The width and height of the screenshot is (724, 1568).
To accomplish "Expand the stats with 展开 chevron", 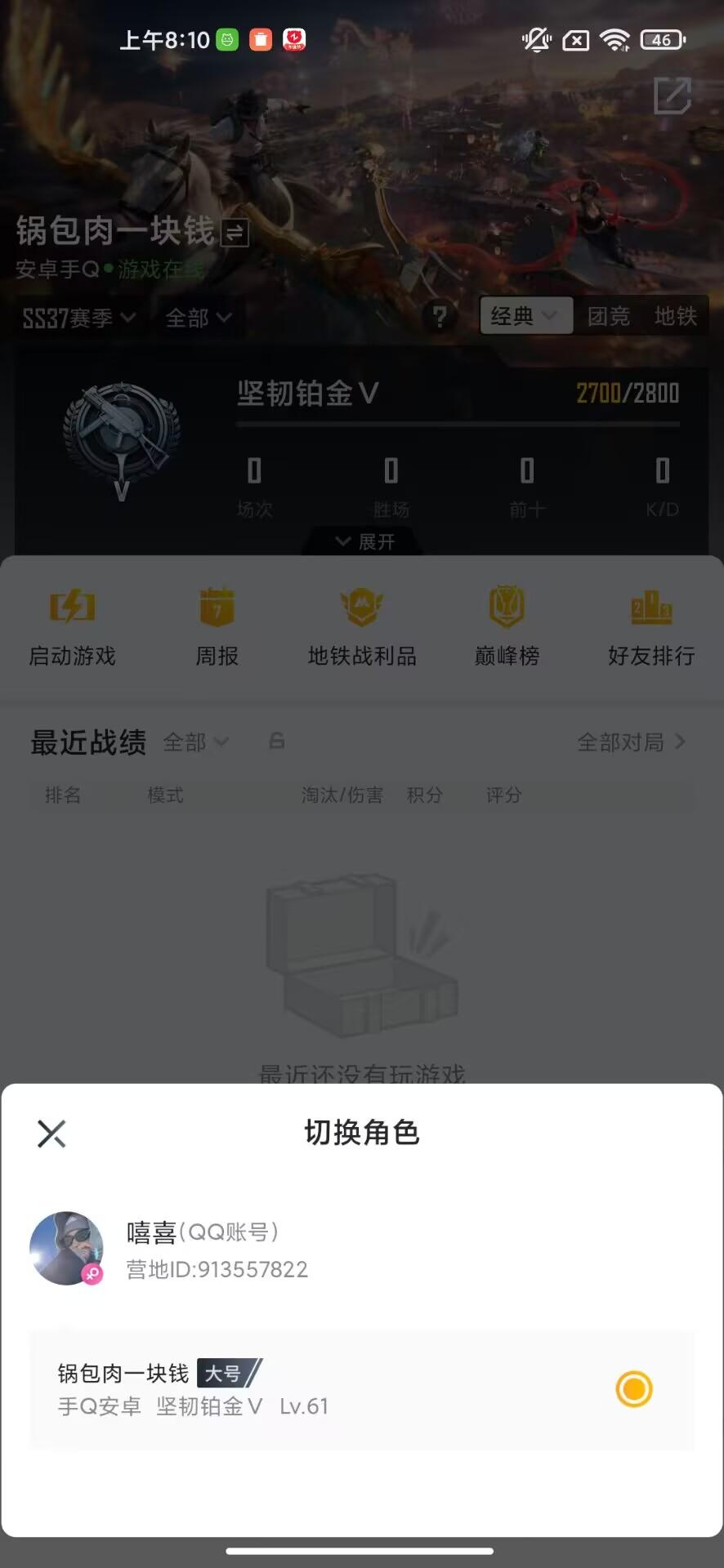I will (x=362, y=541).
